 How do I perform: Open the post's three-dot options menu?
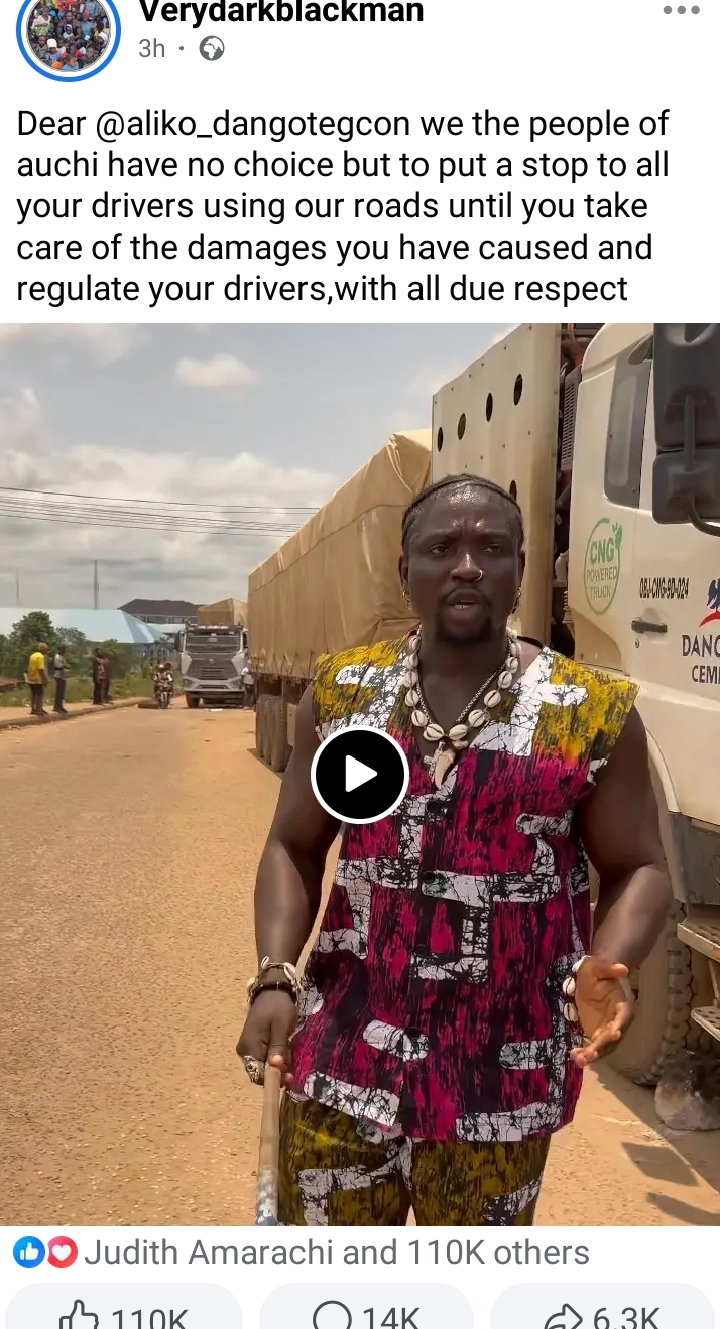click(x=681, y=11)
